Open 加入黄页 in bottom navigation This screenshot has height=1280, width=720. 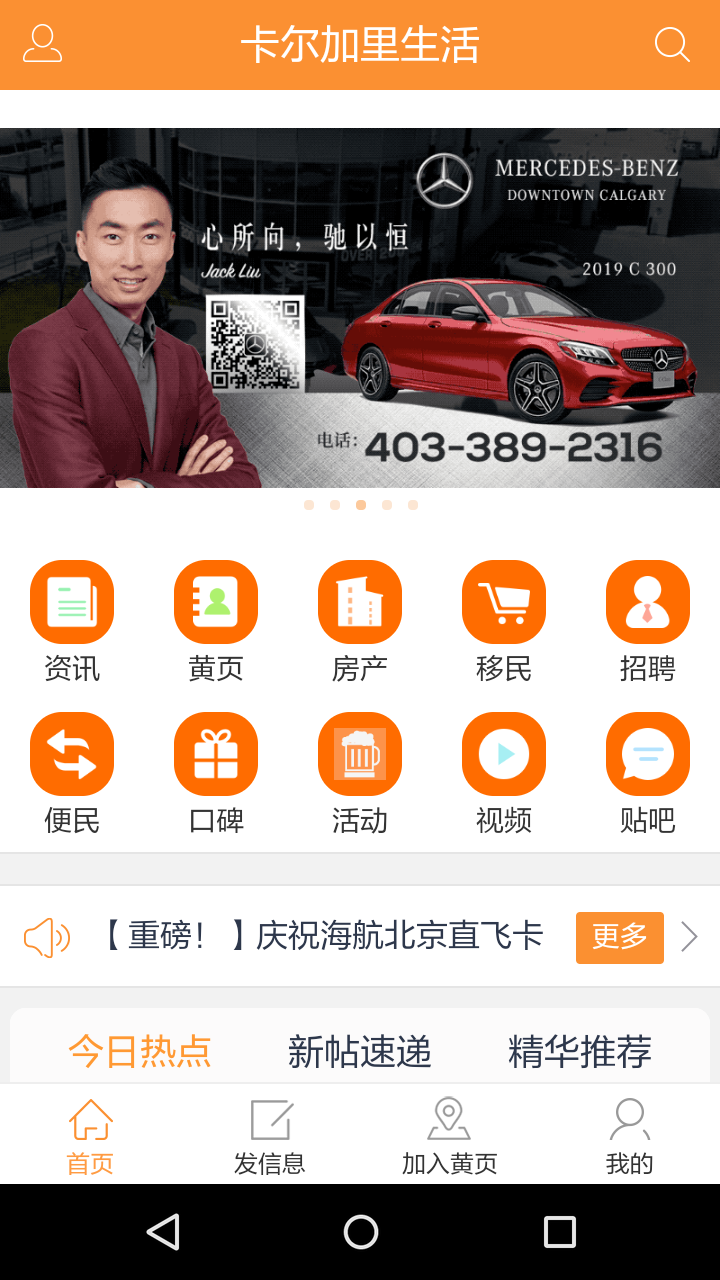449,1136
